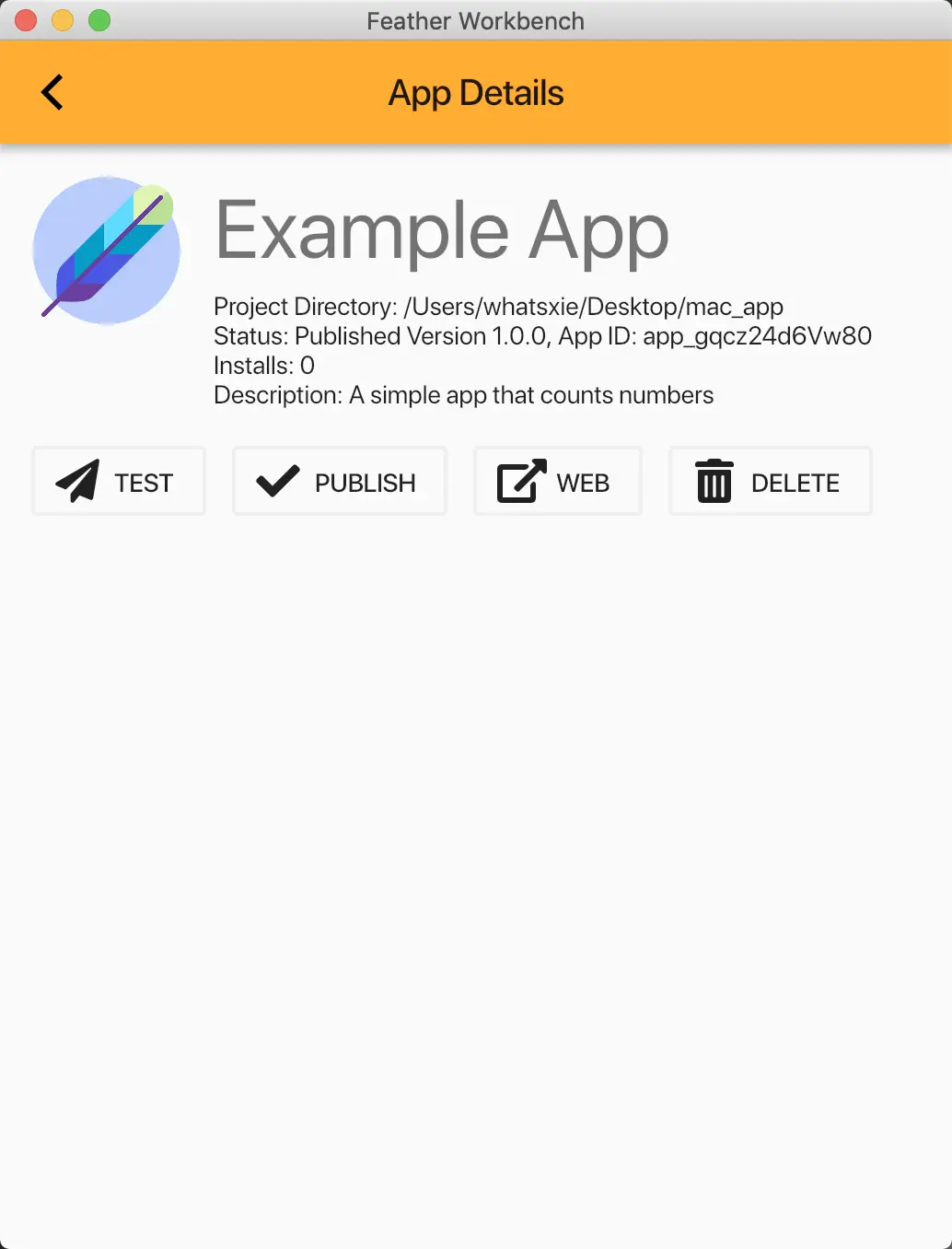The height and width of the screenshot is (1249, 952).
Task: Go back from App Details
Action: click(x=52, y=92)
